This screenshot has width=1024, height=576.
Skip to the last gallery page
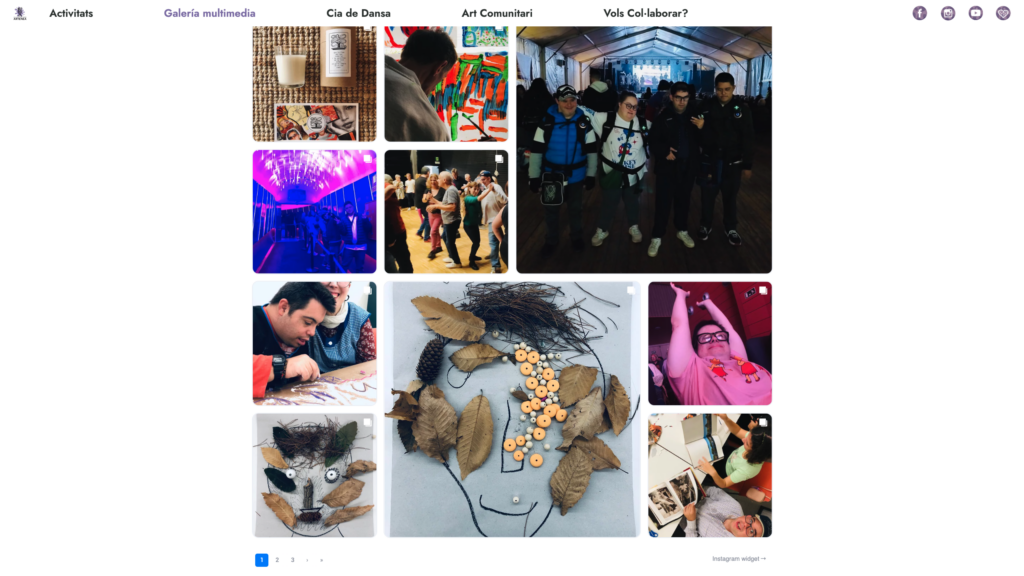tap(321, 560)
